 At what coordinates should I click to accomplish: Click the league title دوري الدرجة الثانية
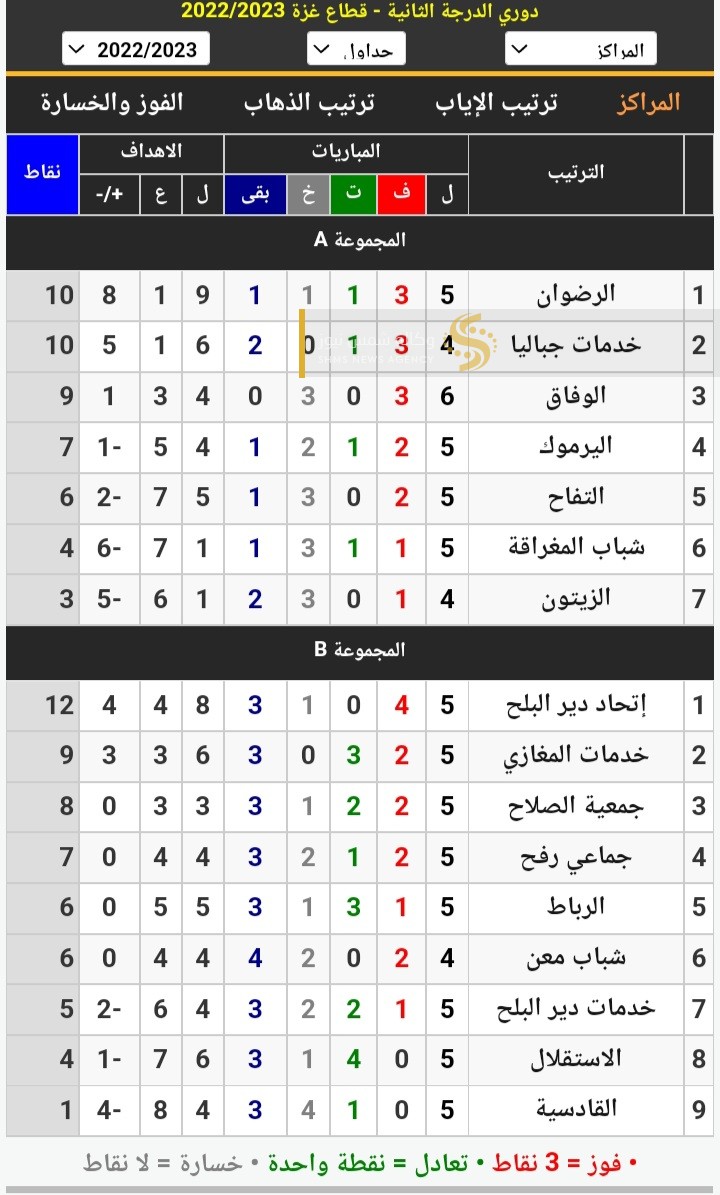pyautogui.click(x=360, y=14)
